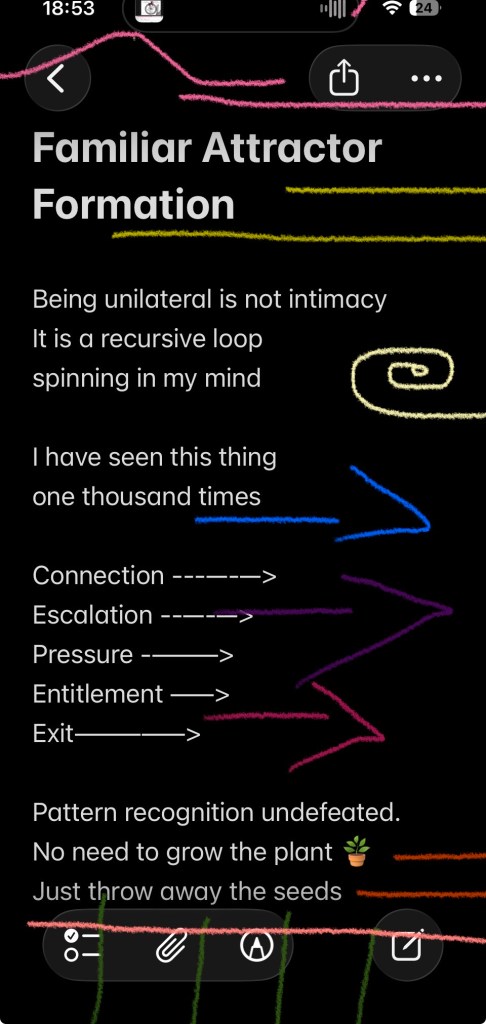Open the more options menu
The width and height of the screenshot is (486, 1024).
(x=427, y=79)
